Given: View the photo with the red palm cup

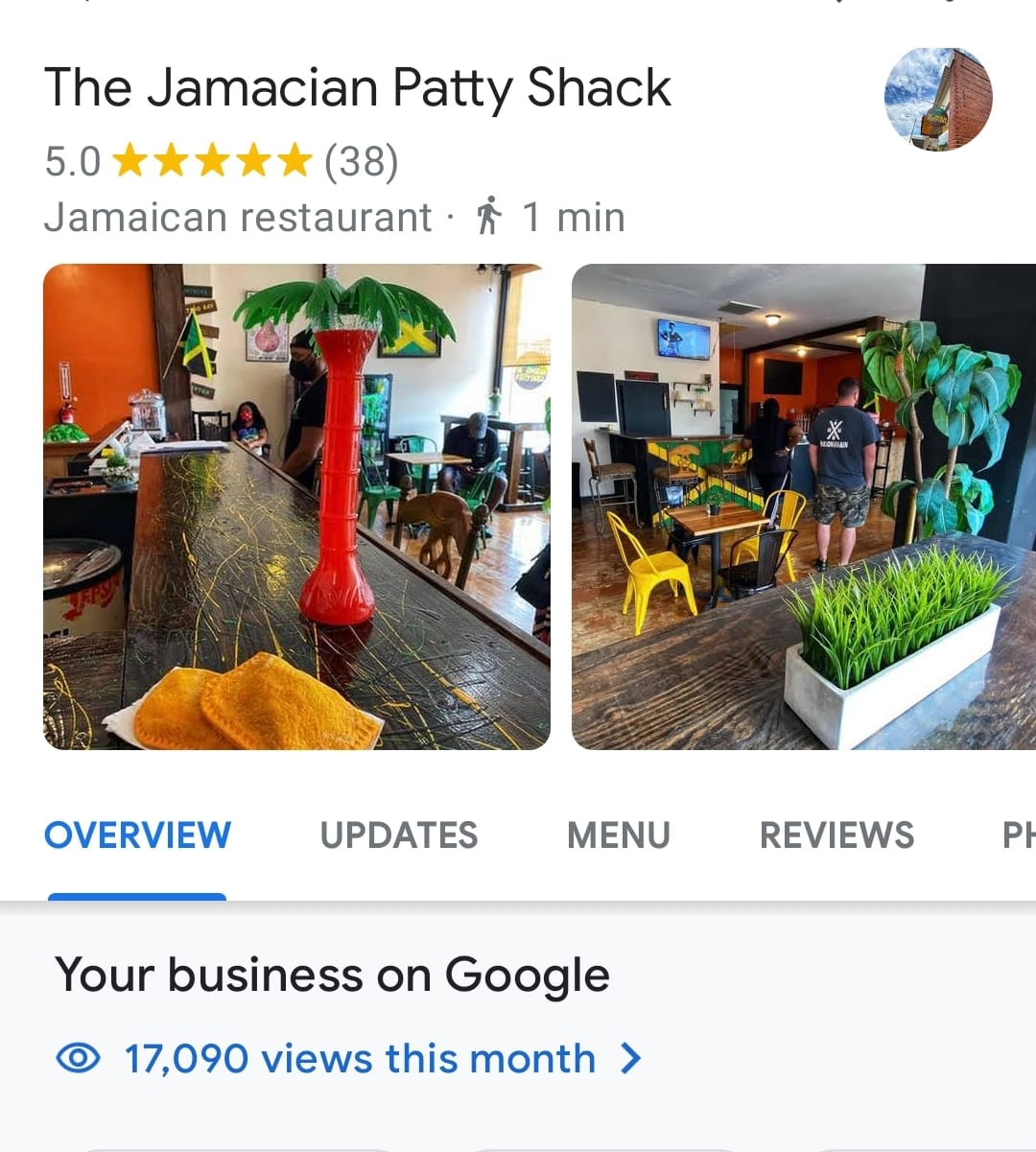Looking at the screenshot, I should [x=296, y=506].
